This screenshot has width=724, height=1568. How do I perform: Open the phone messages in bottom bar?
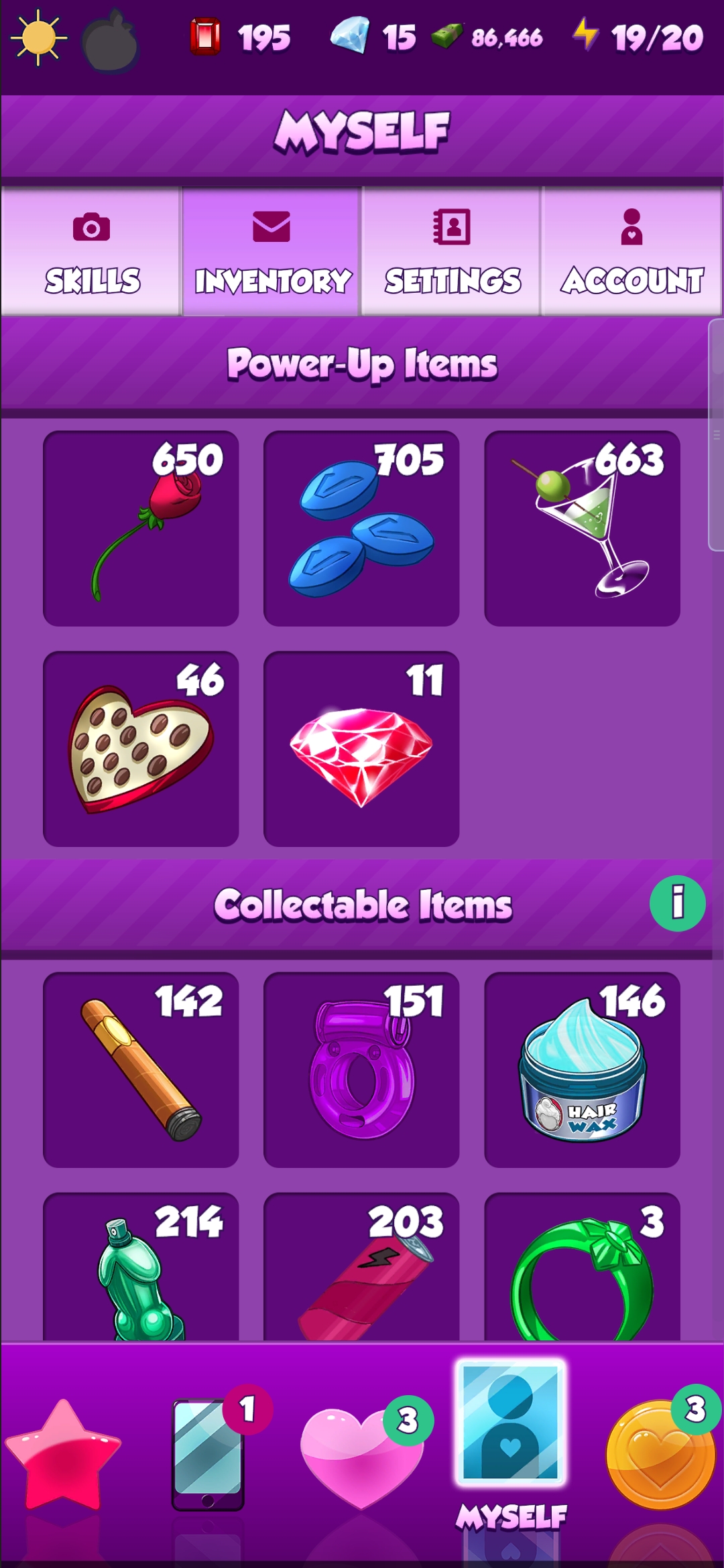click(209, 1454)
